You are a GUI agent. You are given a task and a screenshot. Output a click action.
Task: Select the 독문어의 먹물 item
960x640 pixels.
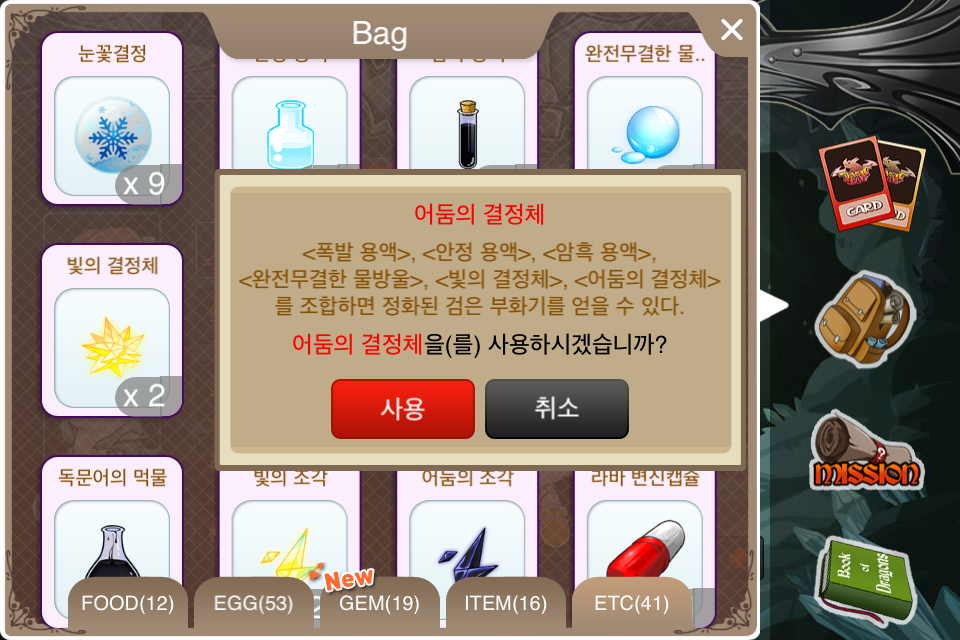click(x=112, y=527)
